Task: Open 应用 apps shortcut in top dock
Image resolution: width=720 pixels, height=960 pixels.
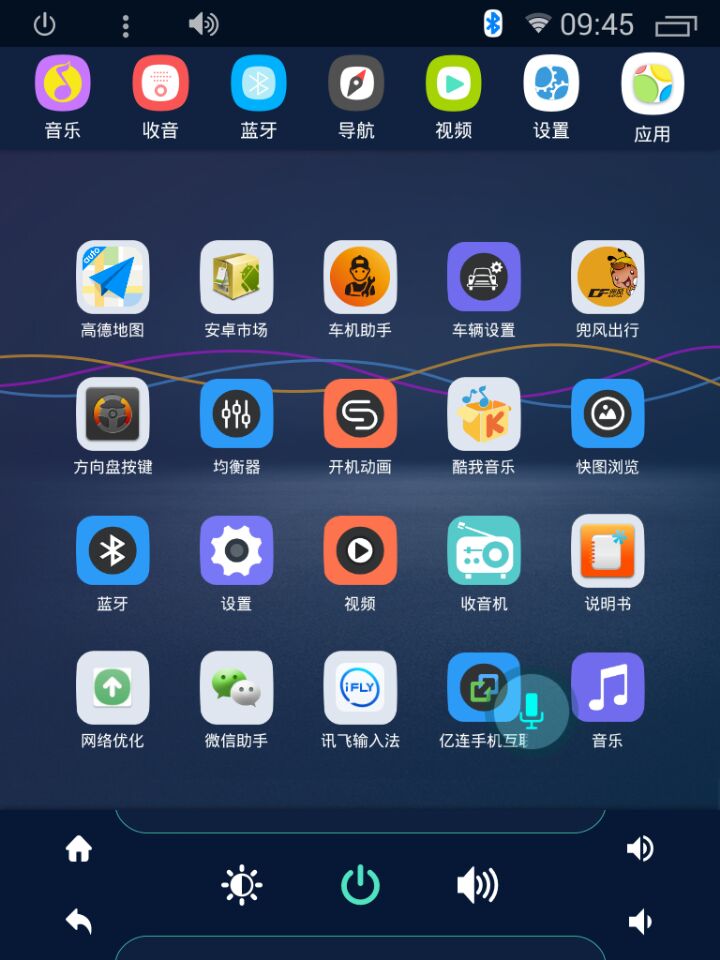Action: (652, 86)
